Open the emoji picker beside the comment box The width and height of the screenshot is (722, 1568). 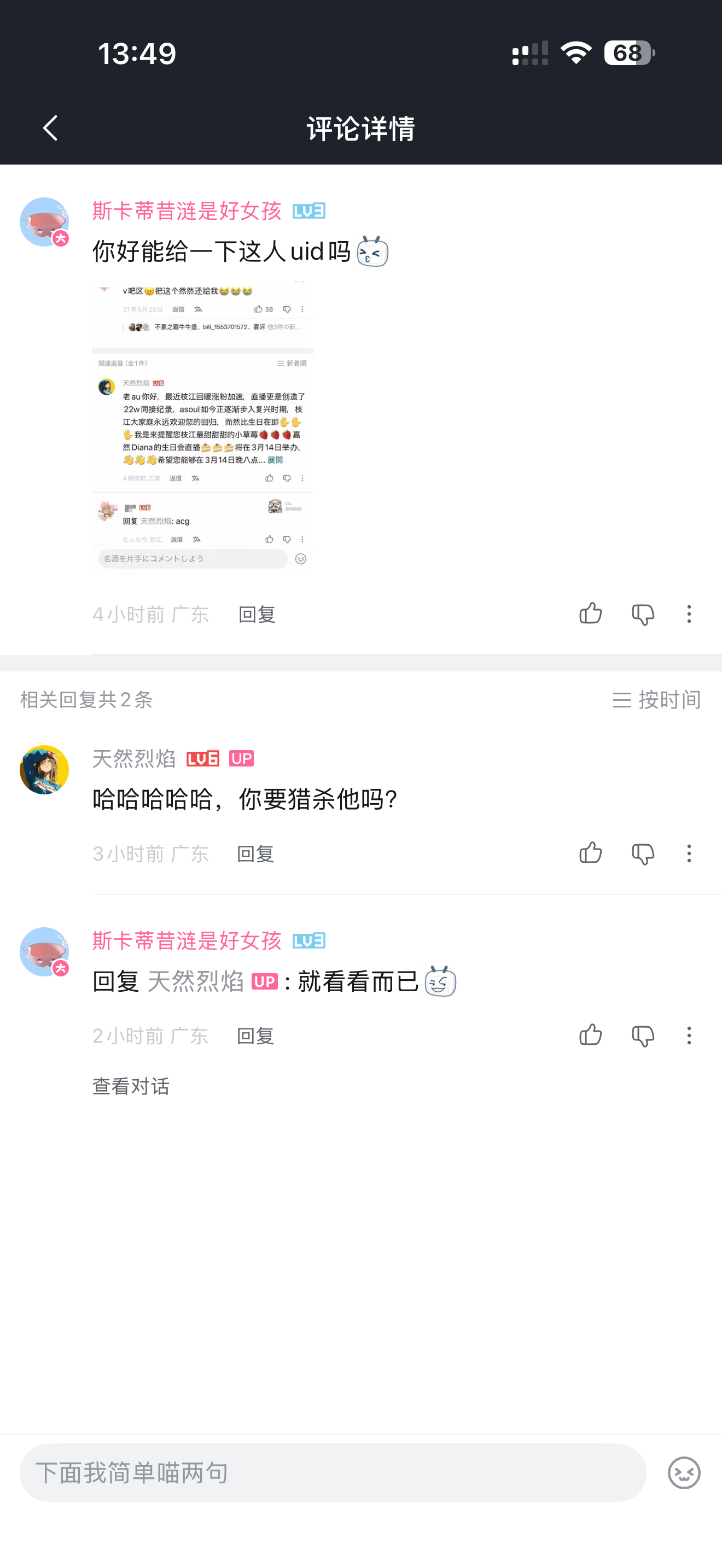tap(684, 1473)
